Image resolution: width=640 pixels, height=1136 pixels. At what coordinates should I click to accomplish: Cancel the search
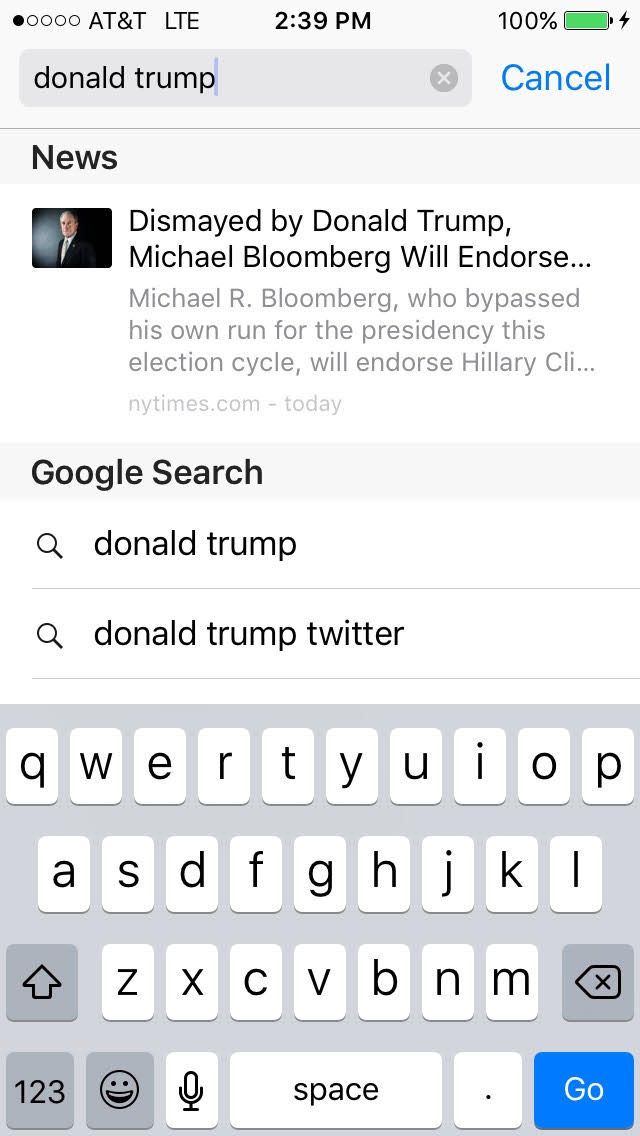(x=555, y=78)
